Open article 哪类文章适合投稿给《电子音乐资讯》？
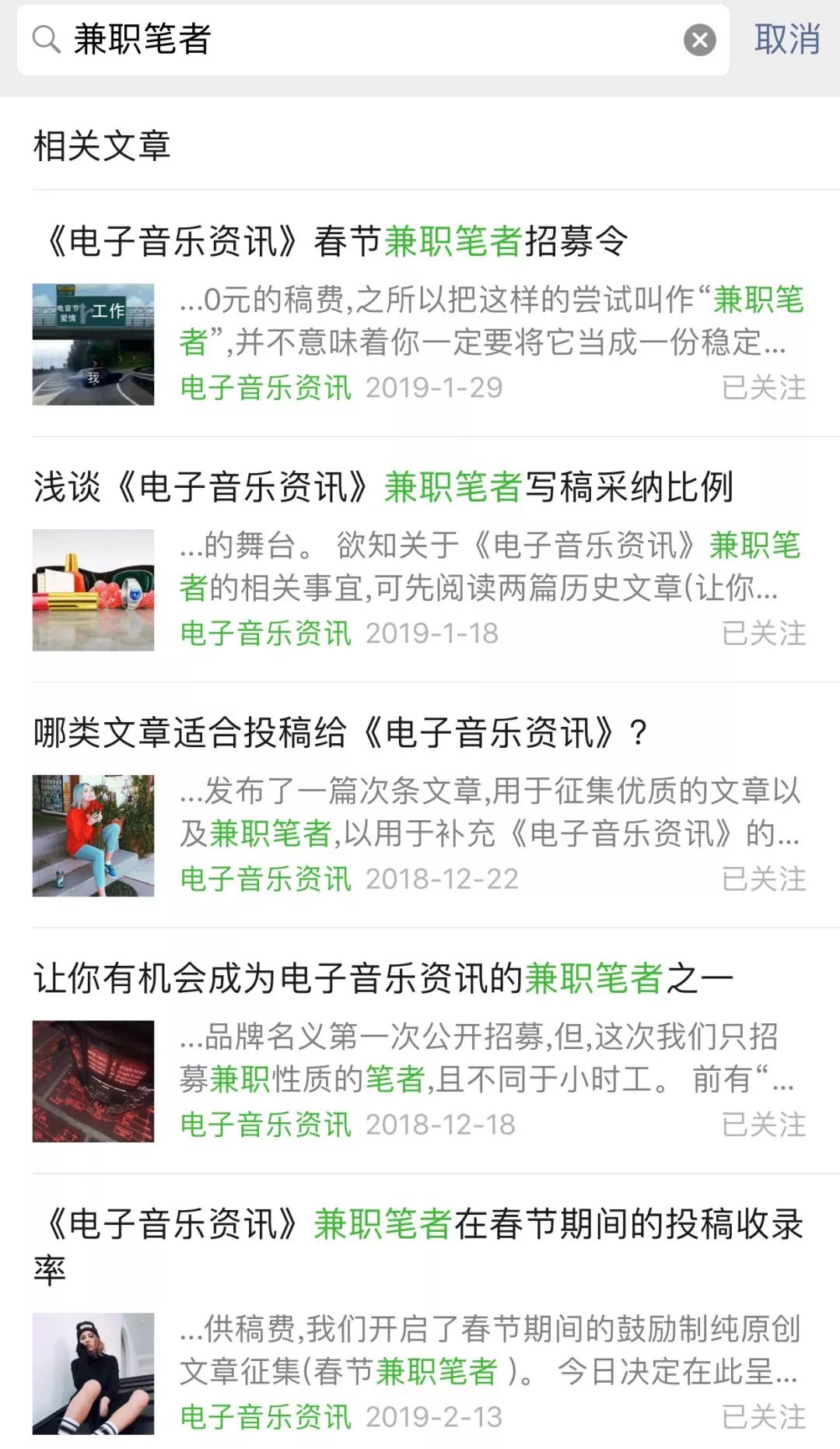 (340, 733)
